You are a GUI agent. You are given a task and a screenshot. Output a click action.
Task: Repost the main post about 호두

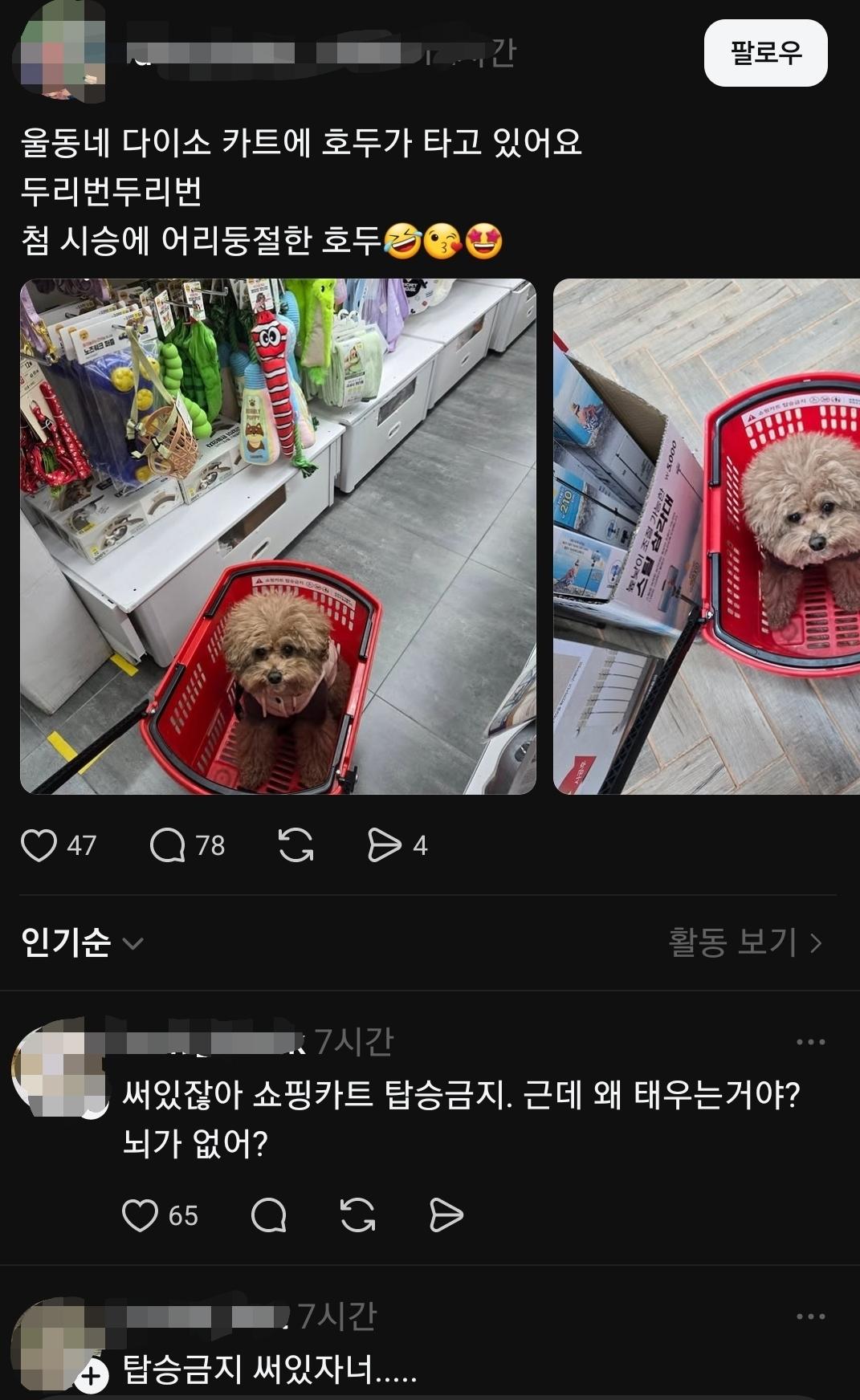click(295, 845)
